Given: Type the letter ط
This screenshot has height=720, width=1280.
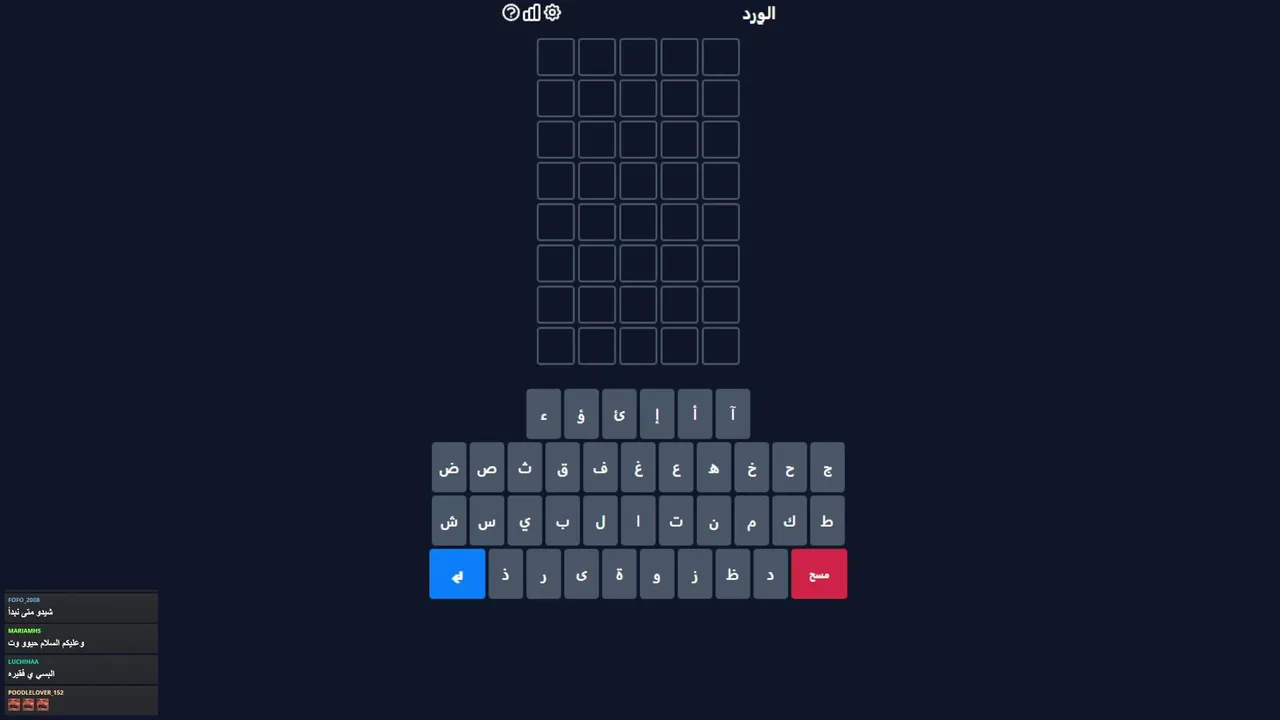Looking at the screenshot, I should (x=827, y=521).
